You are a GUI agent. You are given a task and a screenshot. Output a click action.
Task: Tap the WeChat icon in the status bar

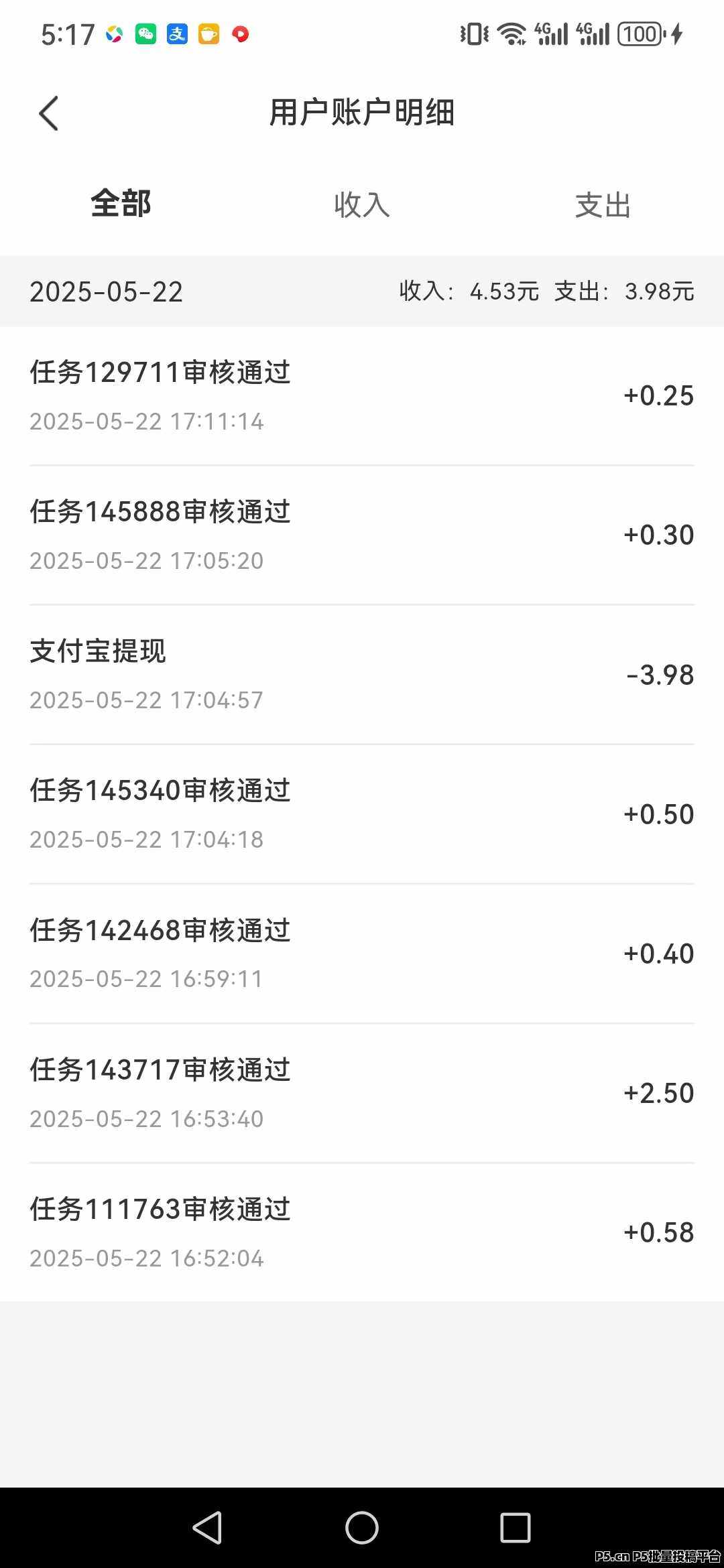145,33
